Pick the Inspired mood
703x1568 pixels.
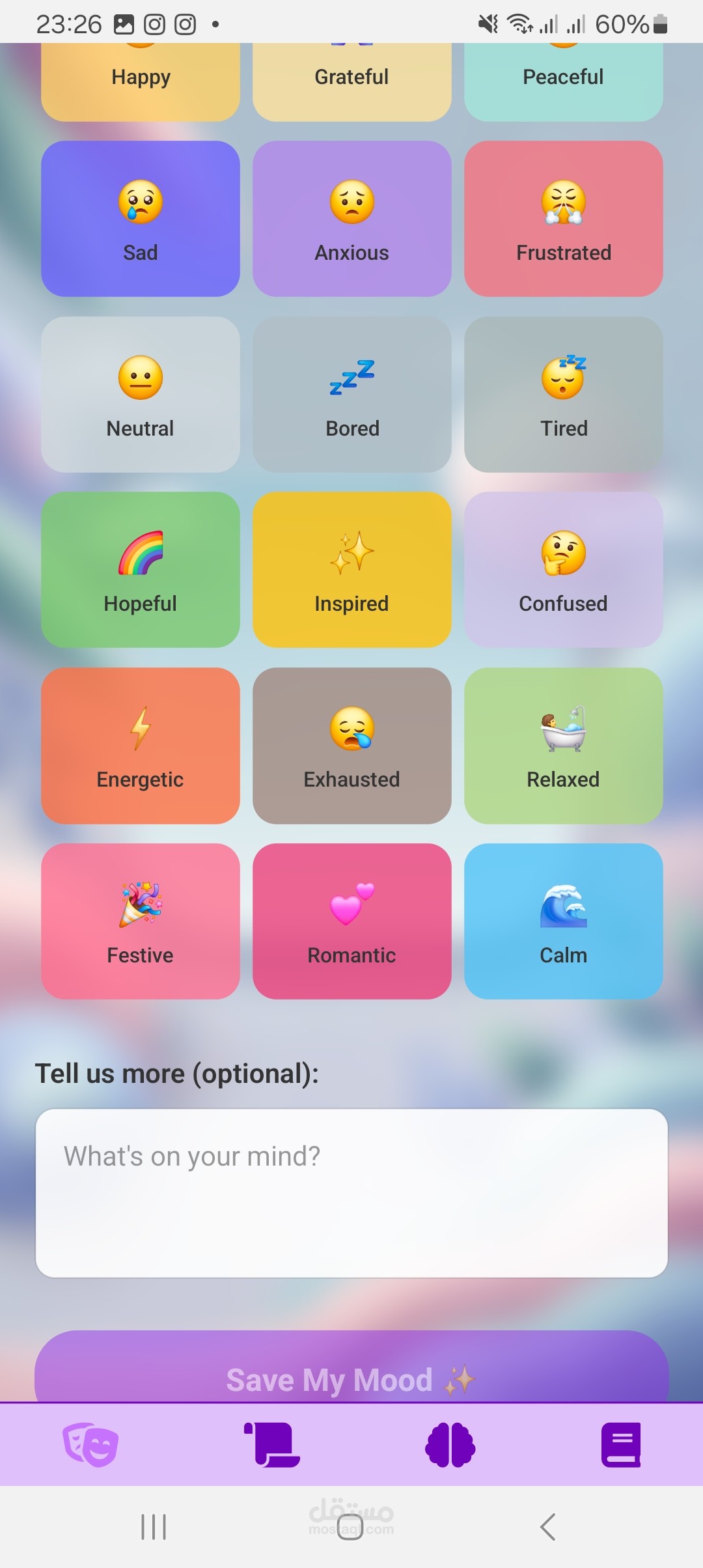pyautogui.click(x=351, y=570)
